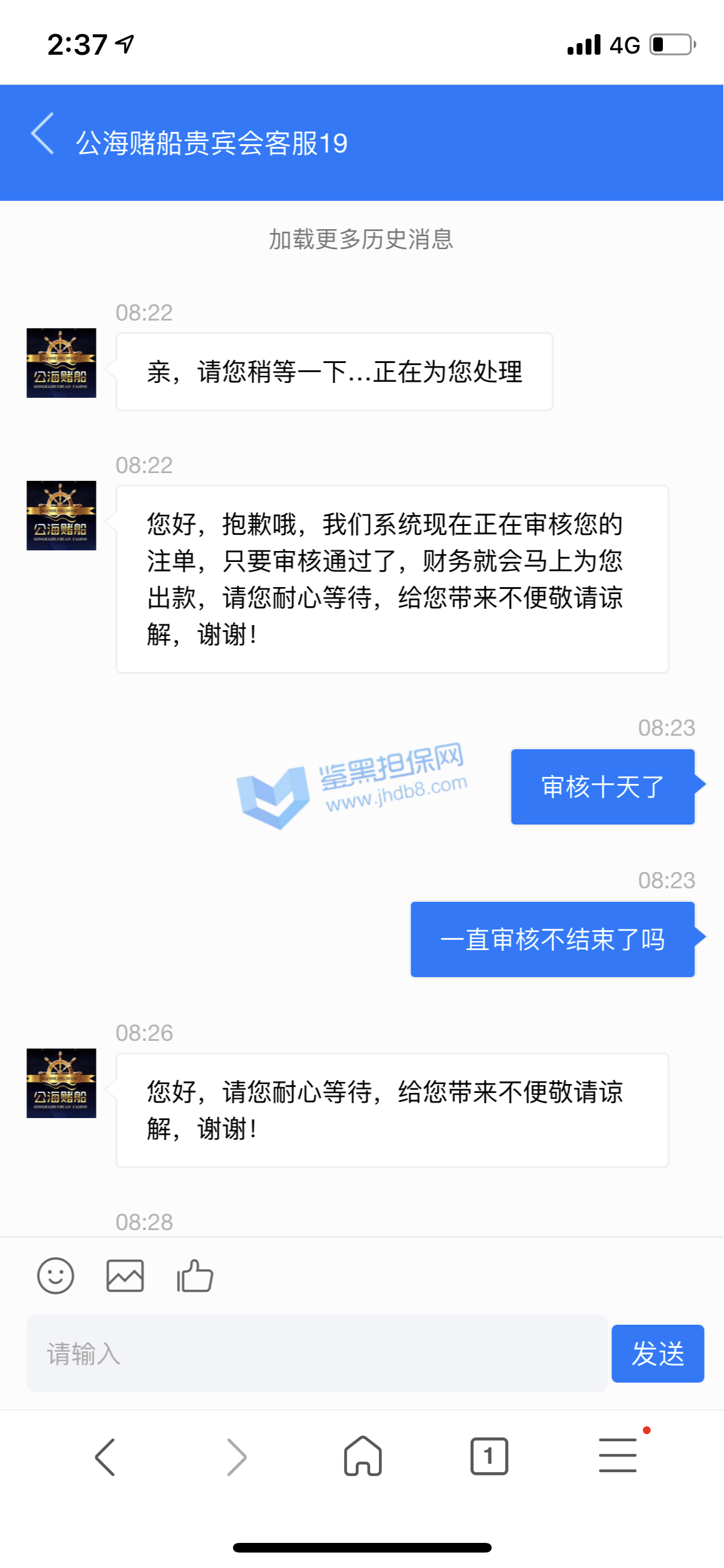724x1568 pixels.
Task: Go forward in the browser toolbar
Action: pyautogui.click(x=236, y=1457)
